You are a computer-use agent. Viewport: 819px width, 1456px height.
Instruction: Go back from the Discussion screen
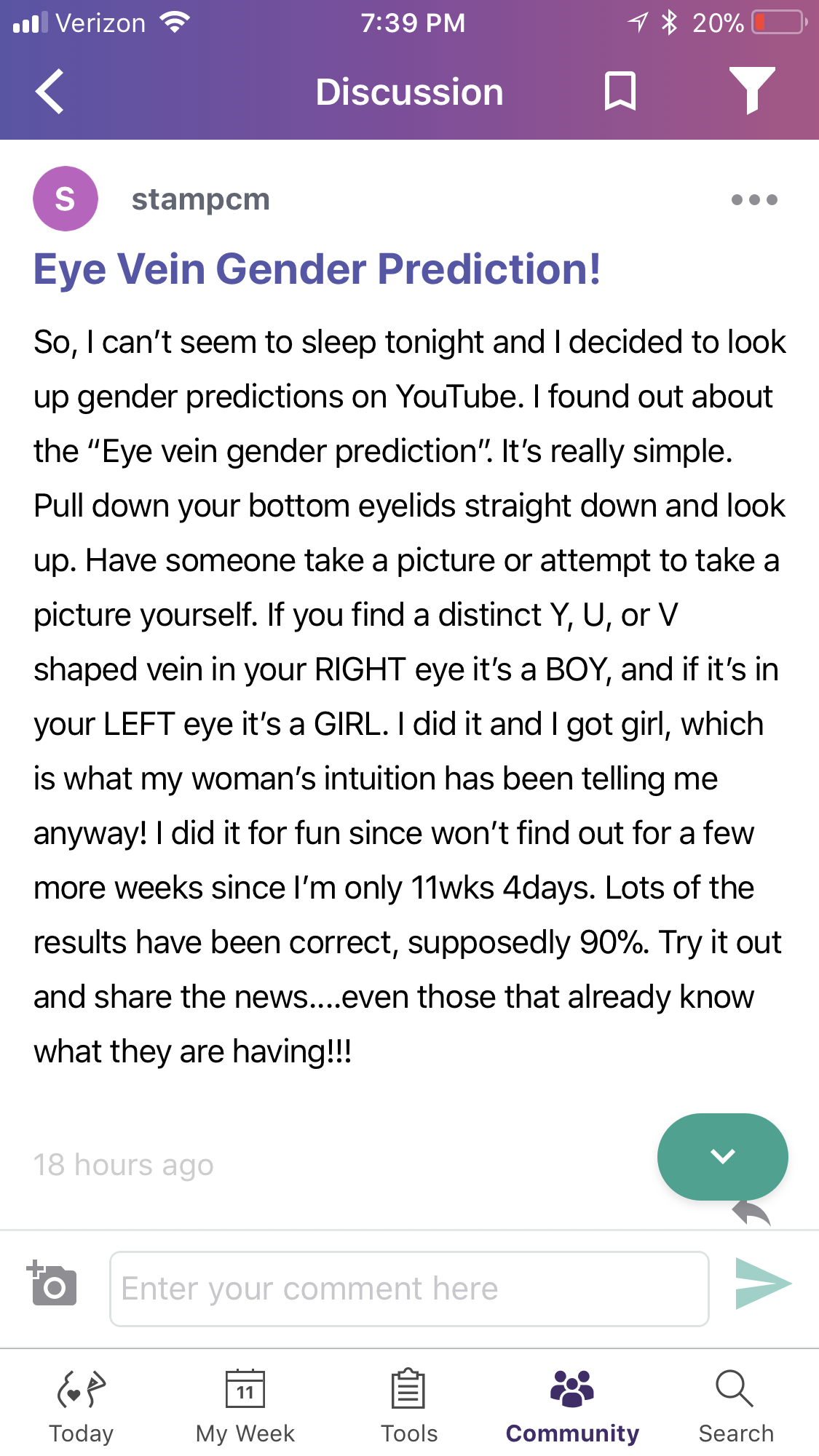[x=50, y=92]
